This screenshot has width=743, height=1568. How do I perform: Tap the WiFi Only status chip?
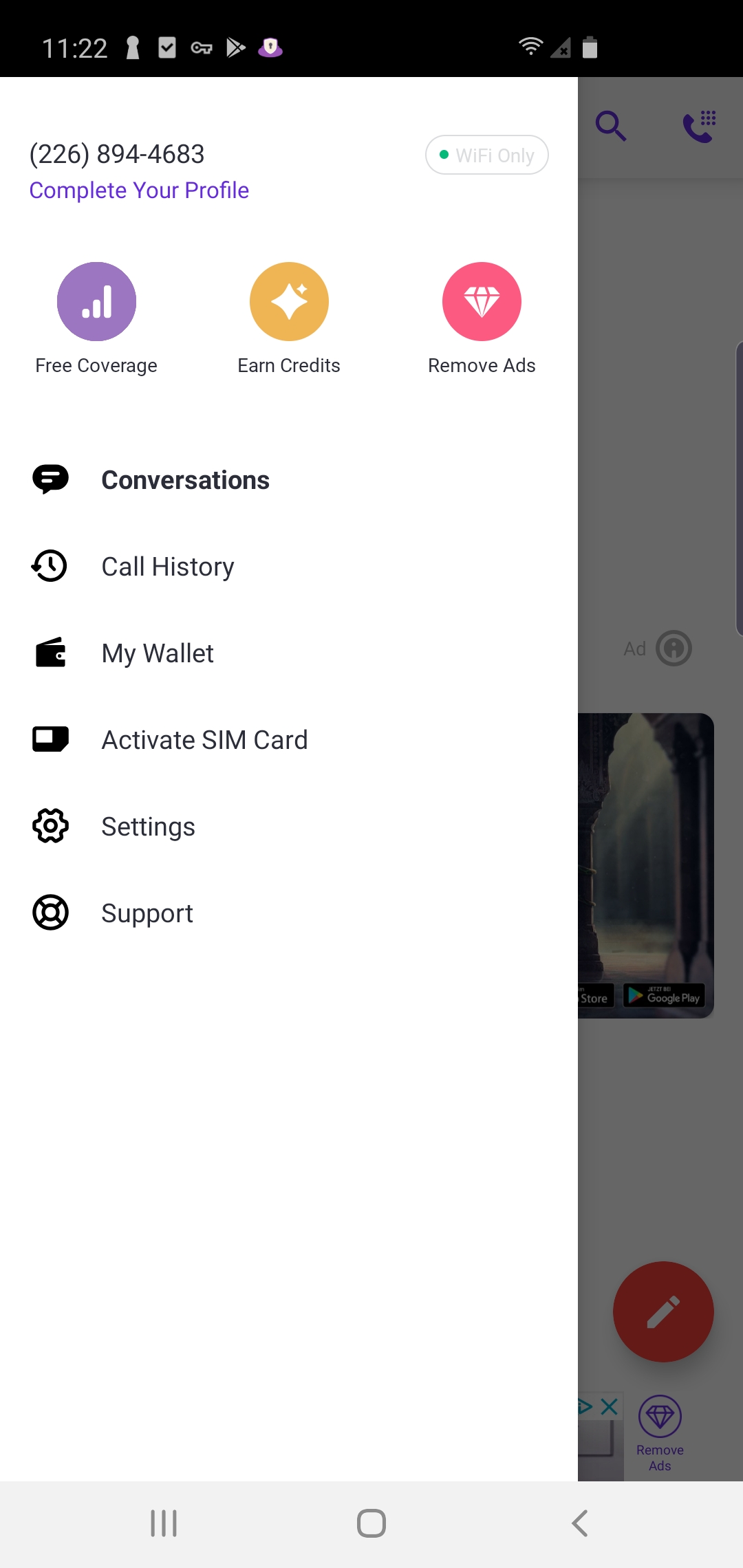(486, 155)
